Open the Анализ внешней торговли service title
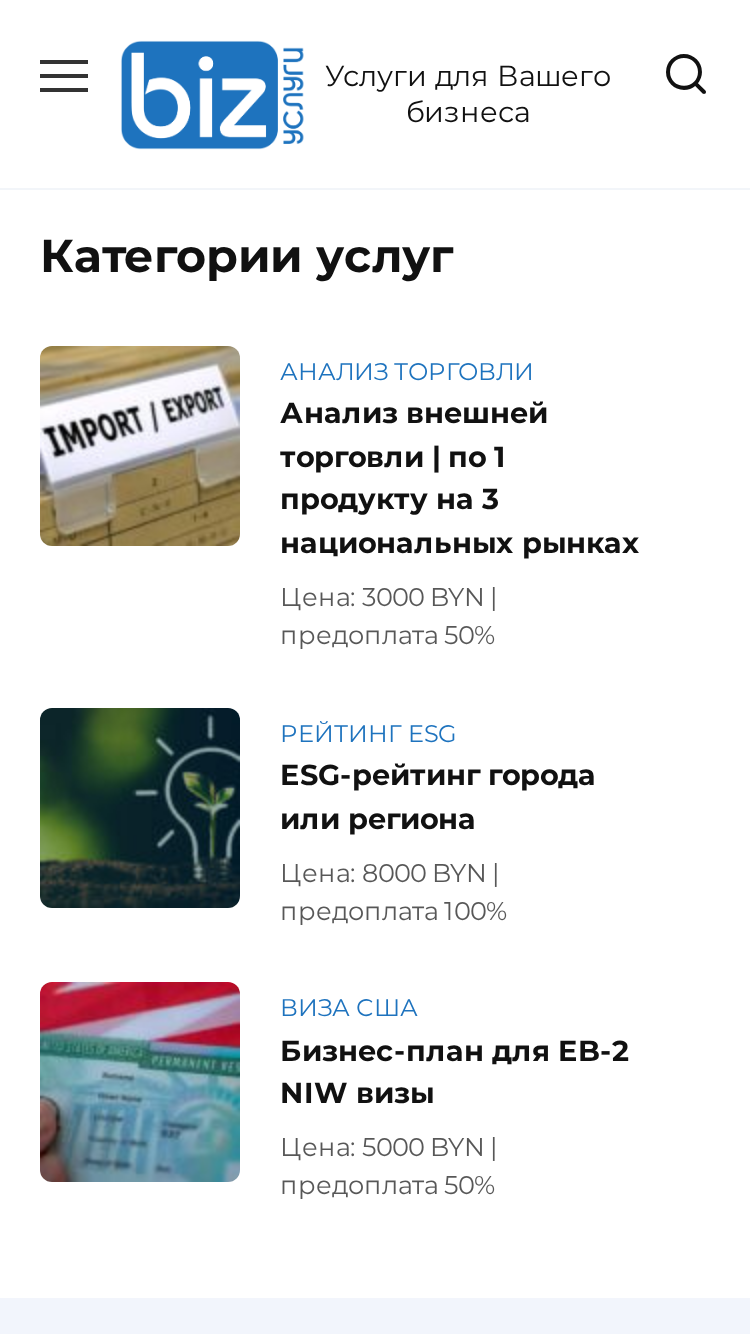 [x=459, y=478]
